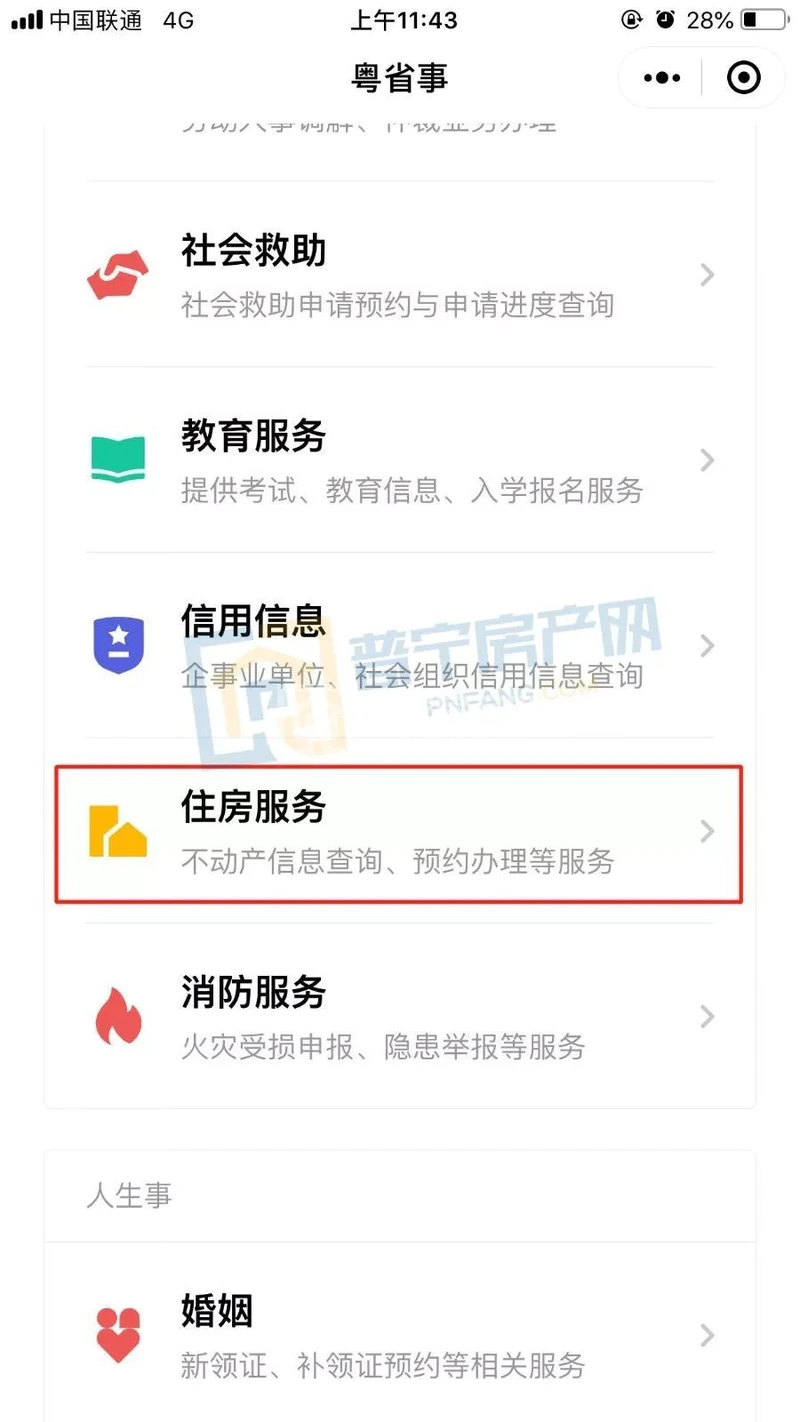Go to 消防服务
This screenshot has width=800, height=1422.
pos(400,1017)
